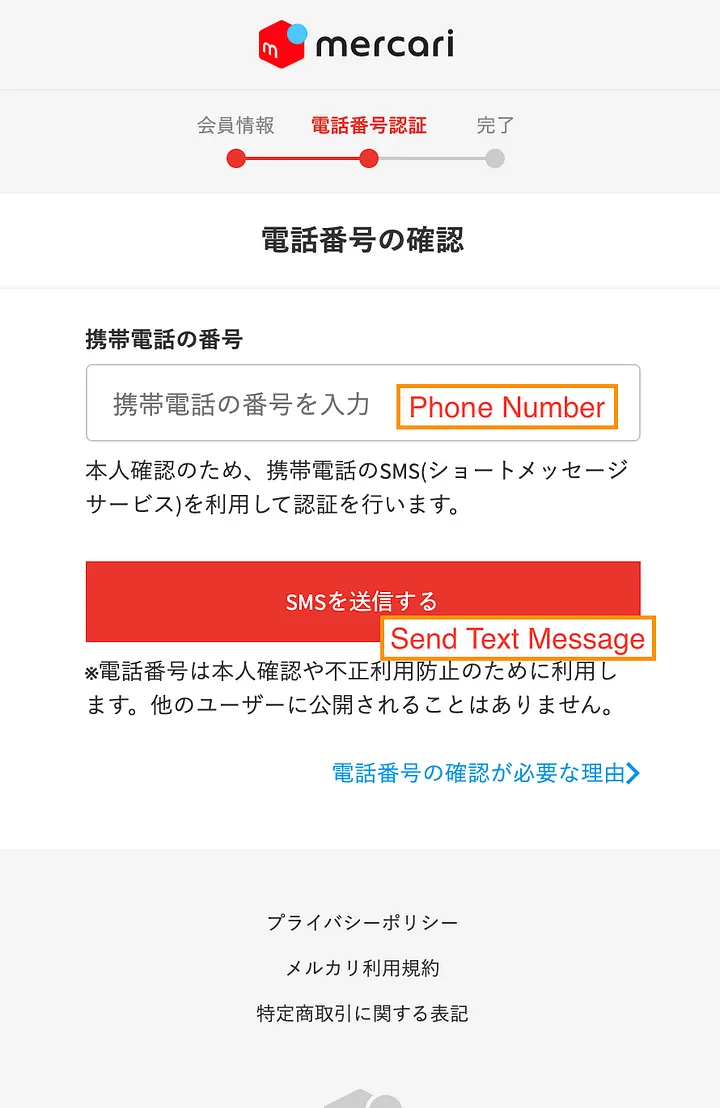Open 電話番号の確認が必要な理由 link
The width and height of the screenshot is (720, 1108).
[485, 773]
